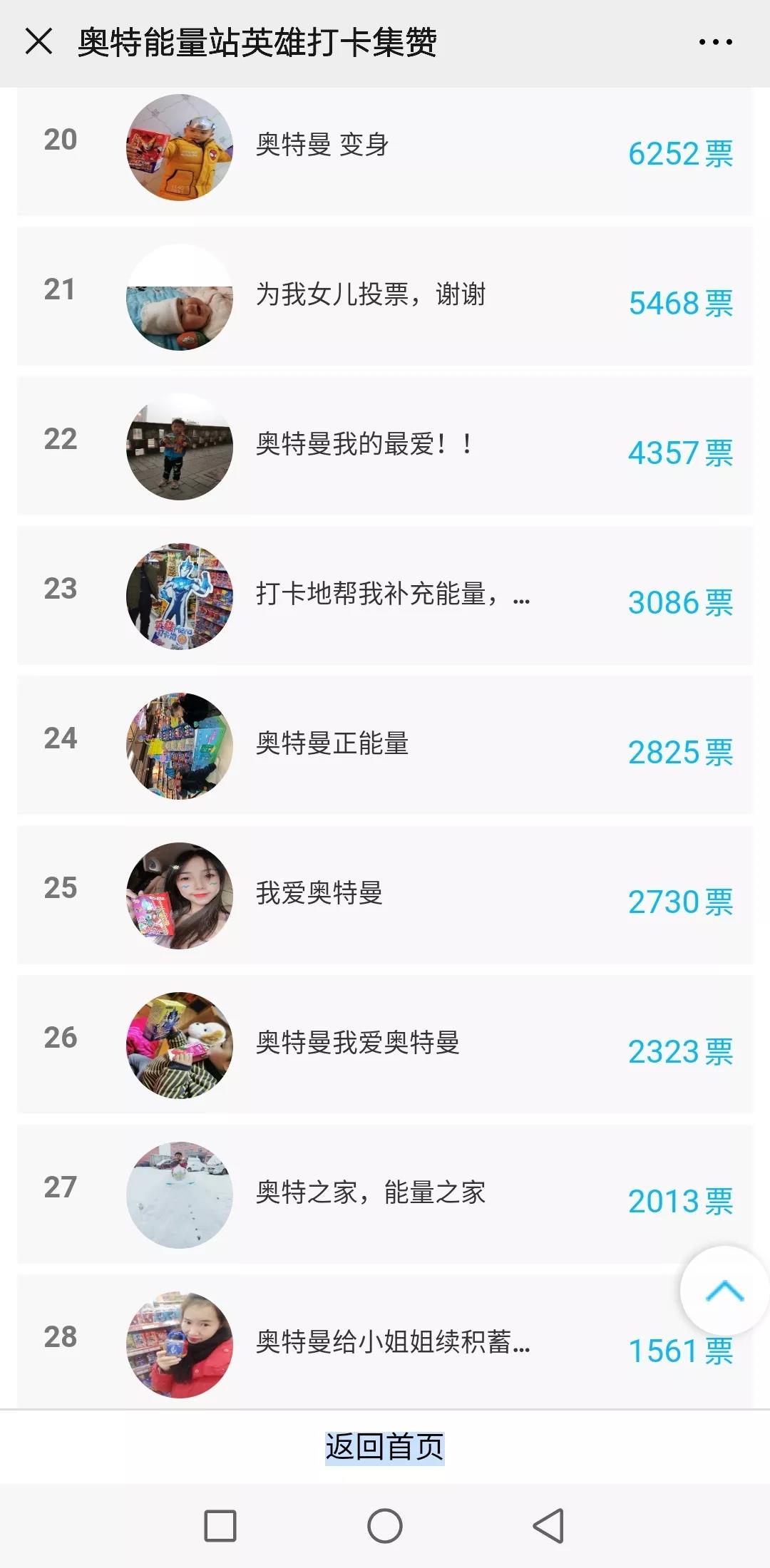
Task: Tap 返回首页 to return home
Action: point(385,1448)
